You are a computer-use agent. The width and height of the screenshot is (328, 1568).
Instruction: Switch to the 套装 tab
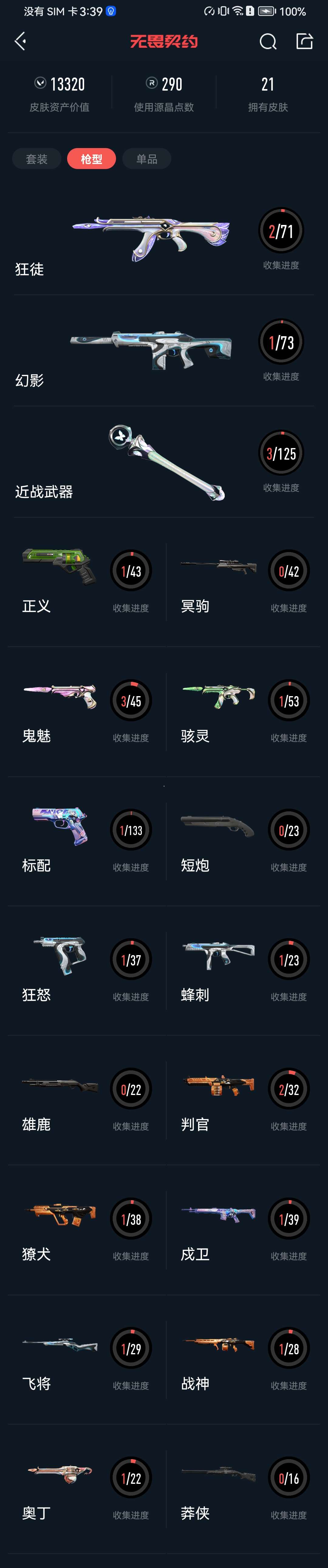click(x=36, y=159)
